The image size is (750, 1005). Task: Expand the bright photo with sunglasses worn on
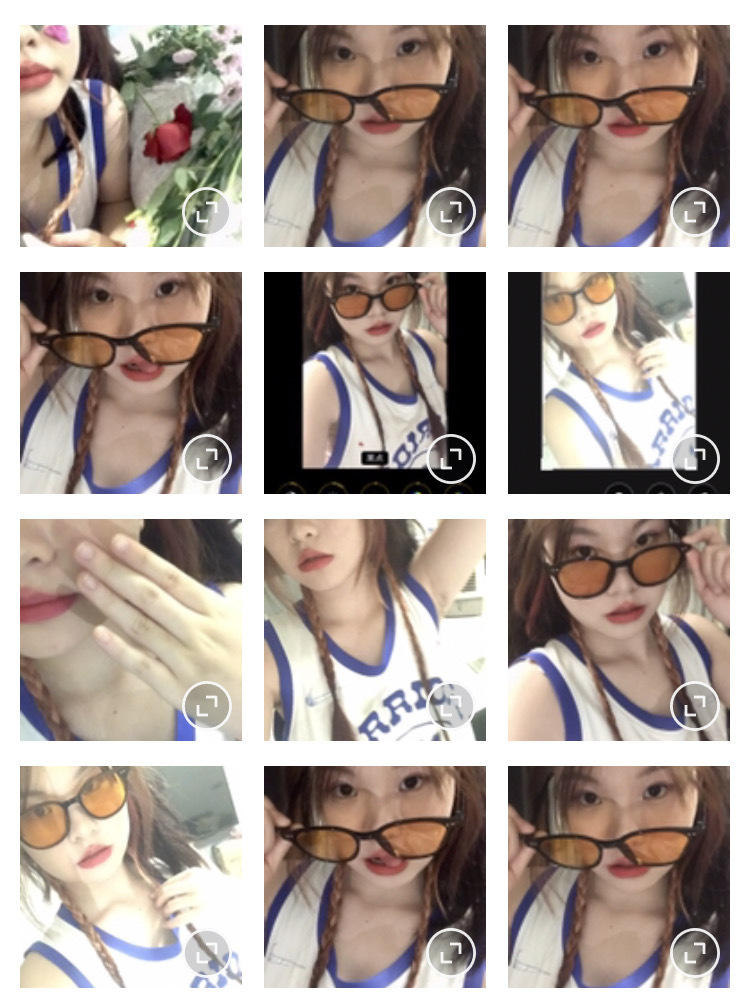click(x=206, y=953)
